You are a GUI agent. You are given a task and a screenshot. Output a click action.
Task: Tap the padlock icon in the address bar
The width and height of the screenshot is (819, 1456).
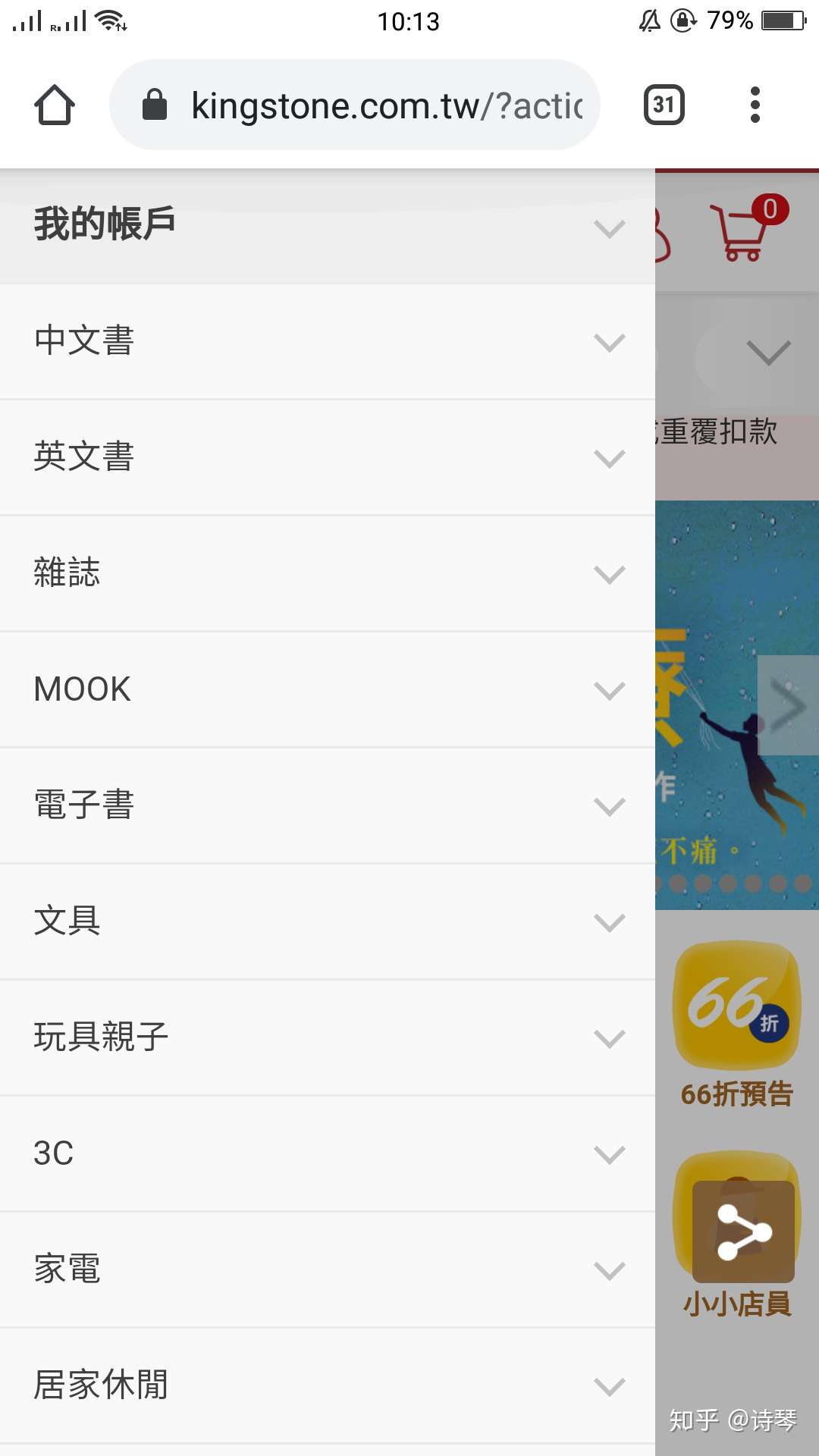click(155, 104)
